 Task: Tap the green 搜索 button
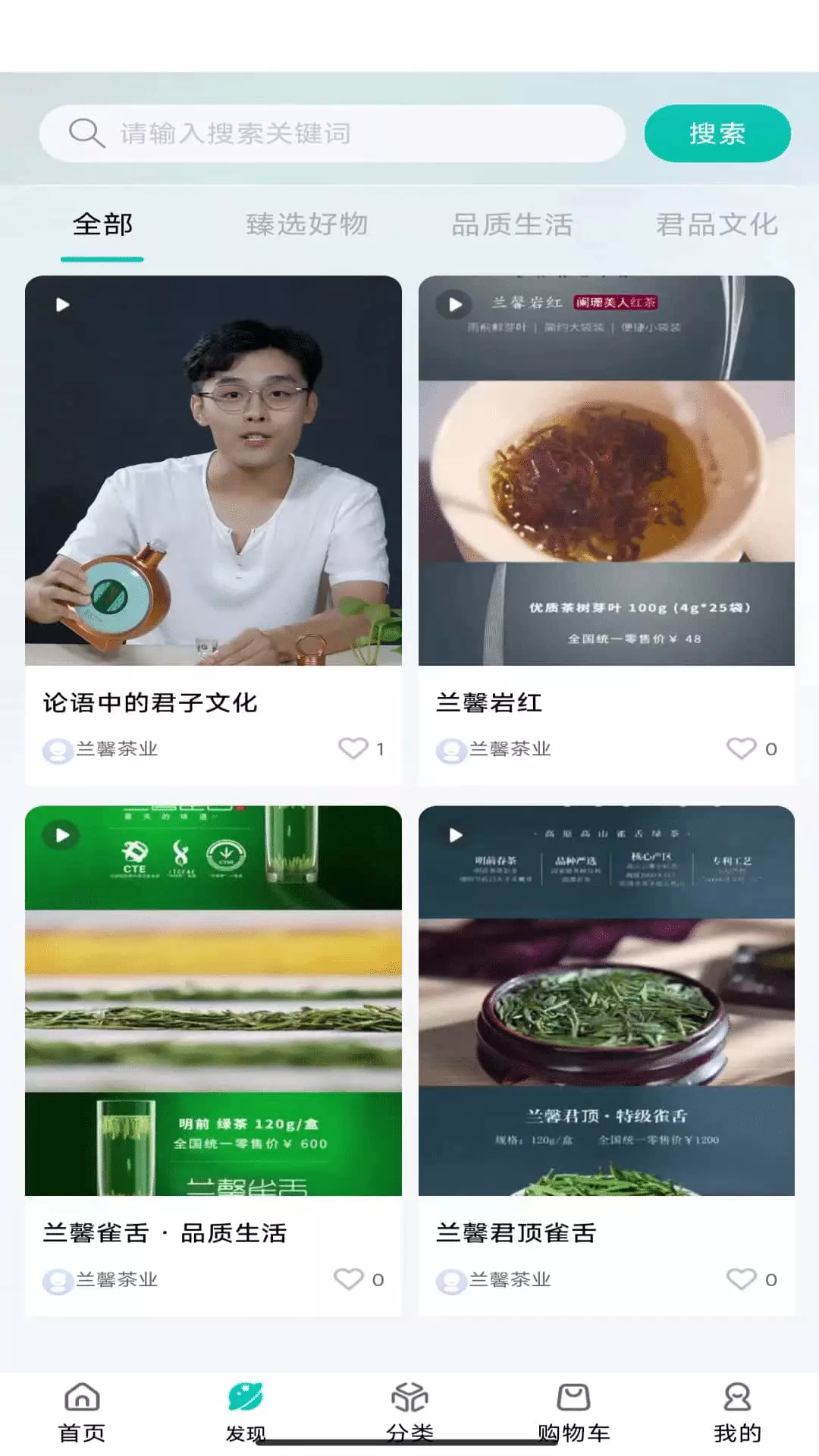[x=717, y=133]
